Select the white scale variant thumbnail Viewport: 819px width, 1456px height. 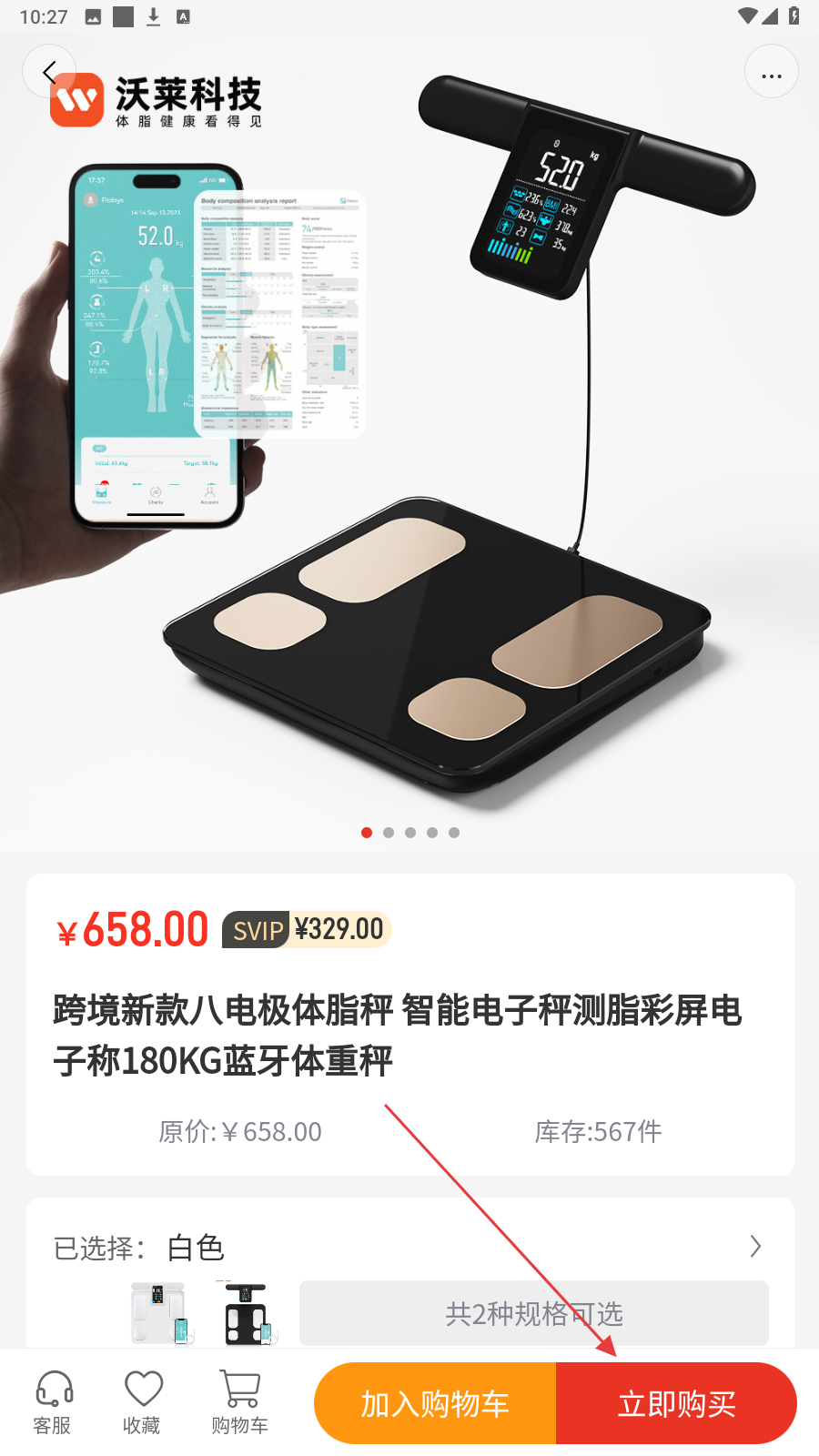tap(161, 1313)
